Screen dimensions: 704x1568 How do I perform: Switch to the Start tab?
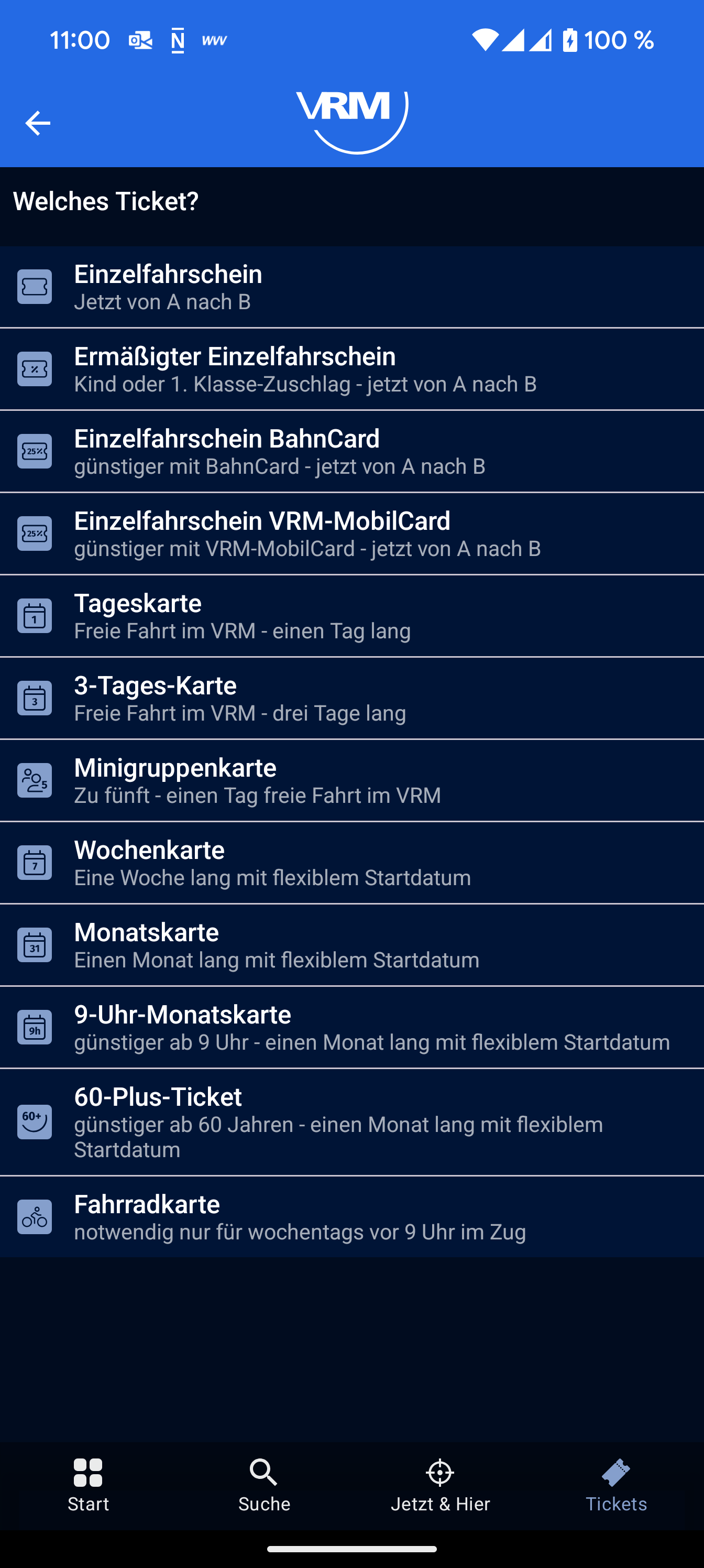click(x=88, y=1485)
